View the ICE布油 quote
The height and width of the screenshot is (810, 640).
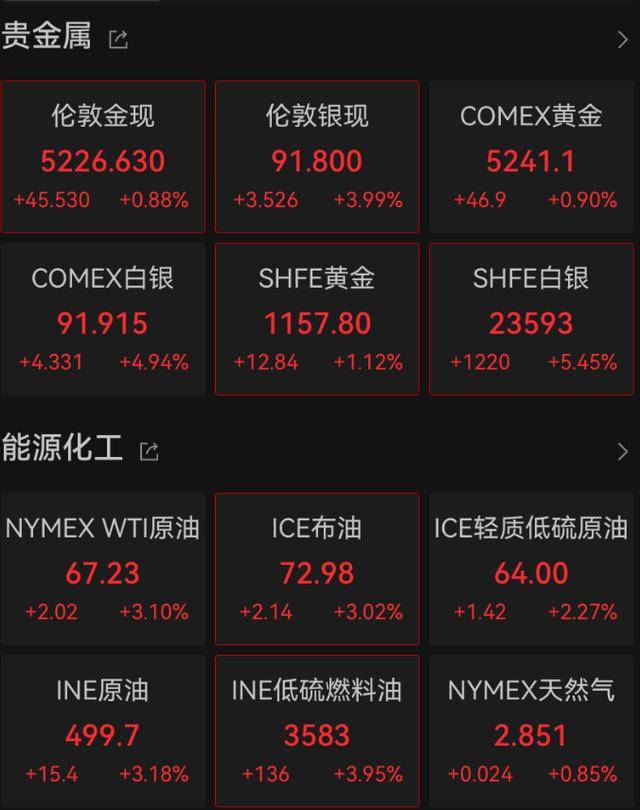click(317, 568)
